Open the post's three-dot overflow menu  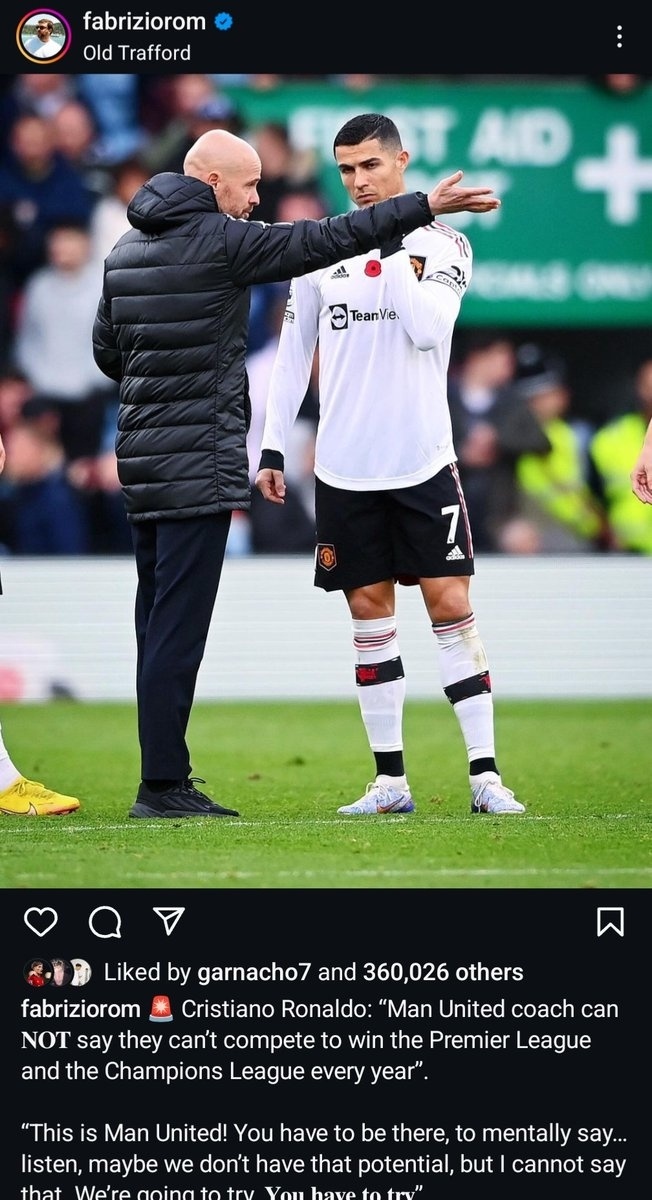coord(619,37)
